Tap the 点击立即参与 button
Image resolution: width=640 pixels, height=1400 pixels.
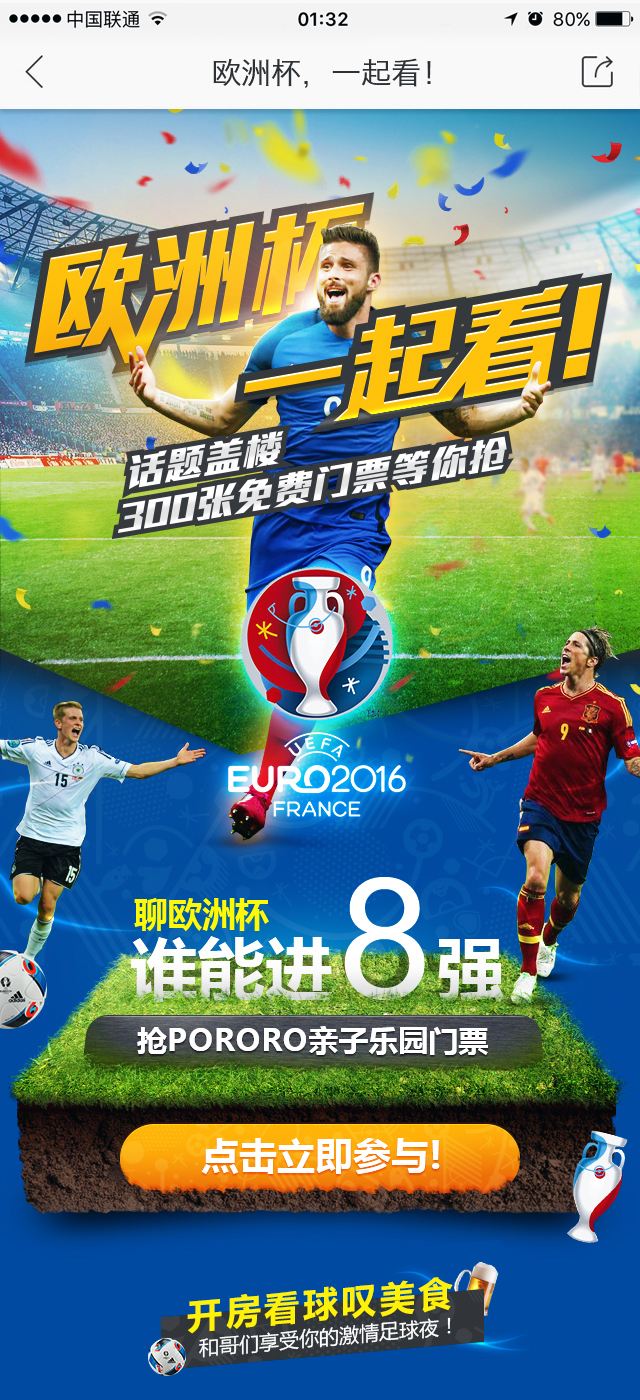pyautogui.click(x=320, y=1158)
